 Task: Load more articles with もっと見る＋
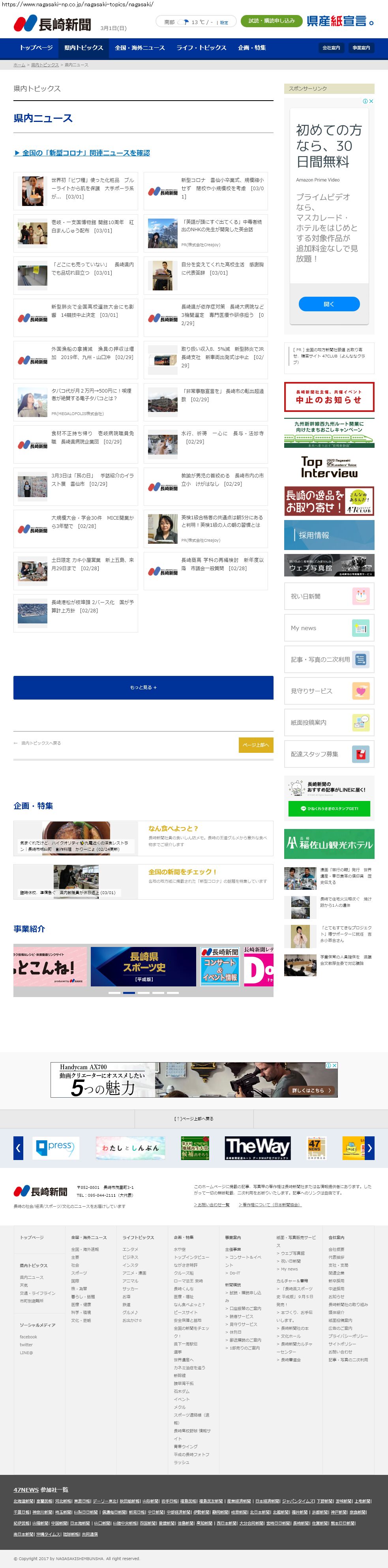tap(143, 688)
